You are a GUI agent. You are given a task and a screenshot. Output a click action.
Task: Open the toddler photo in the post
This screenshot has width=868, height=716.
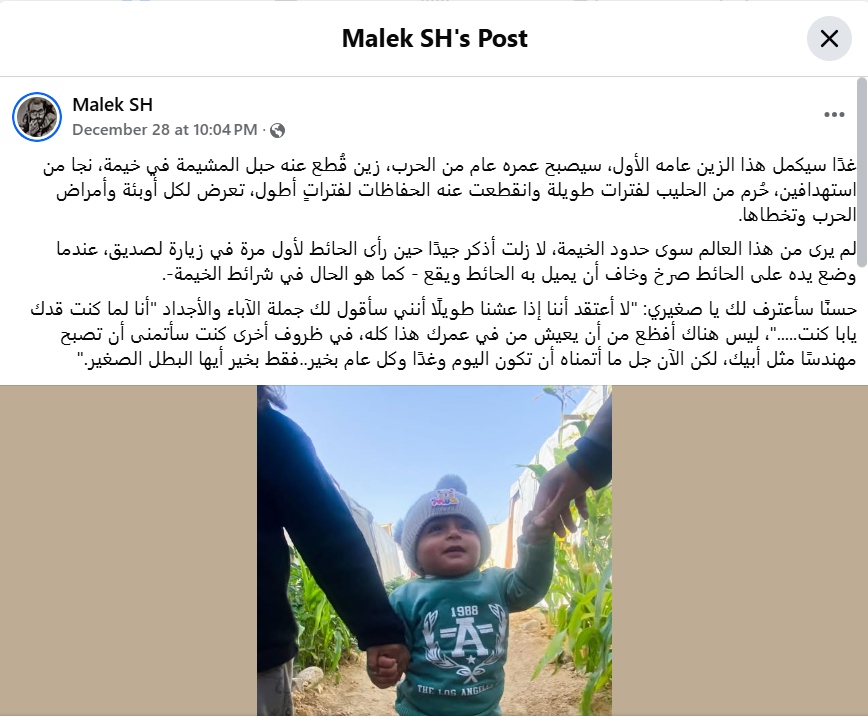434,550
